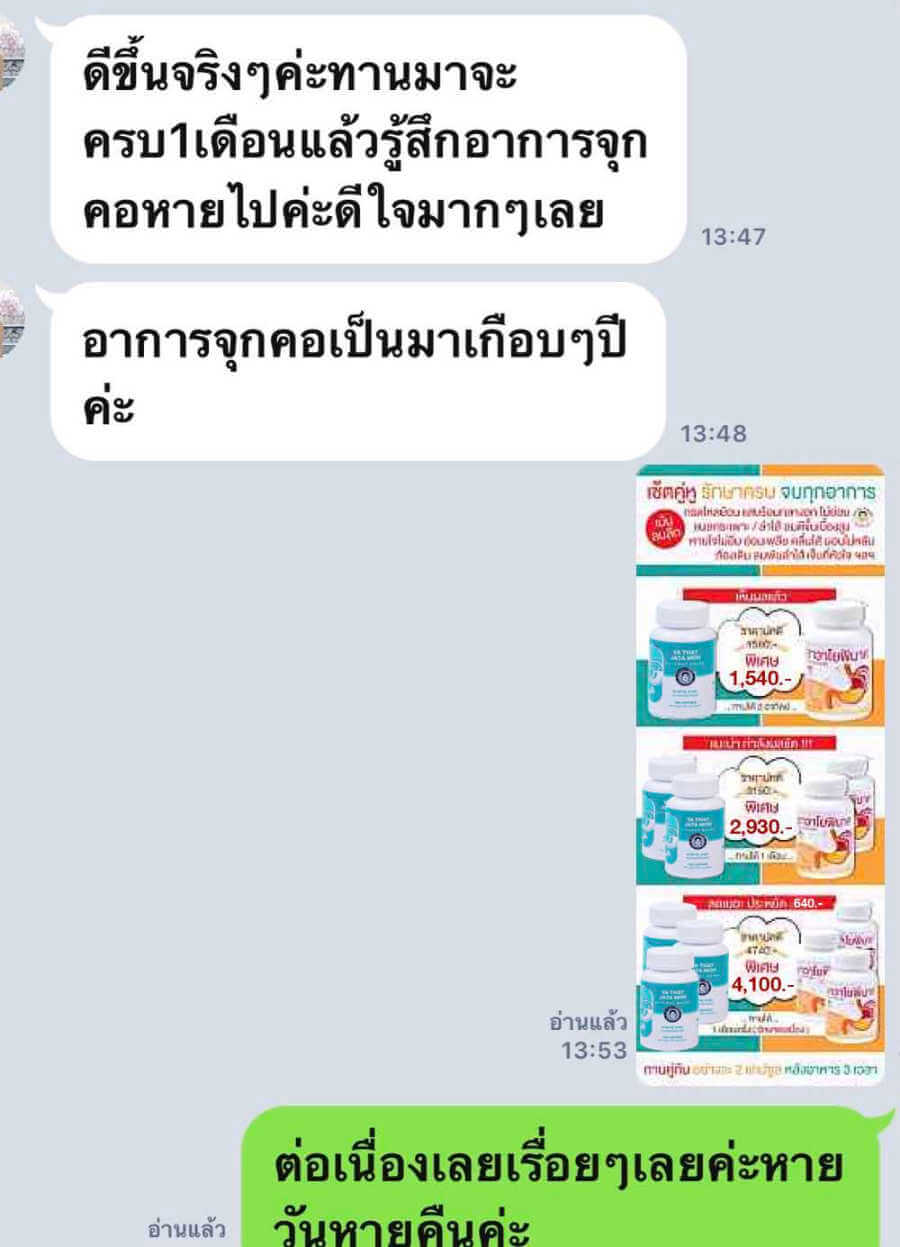
Task: Open the product price promo image
Action: [760, 775]
